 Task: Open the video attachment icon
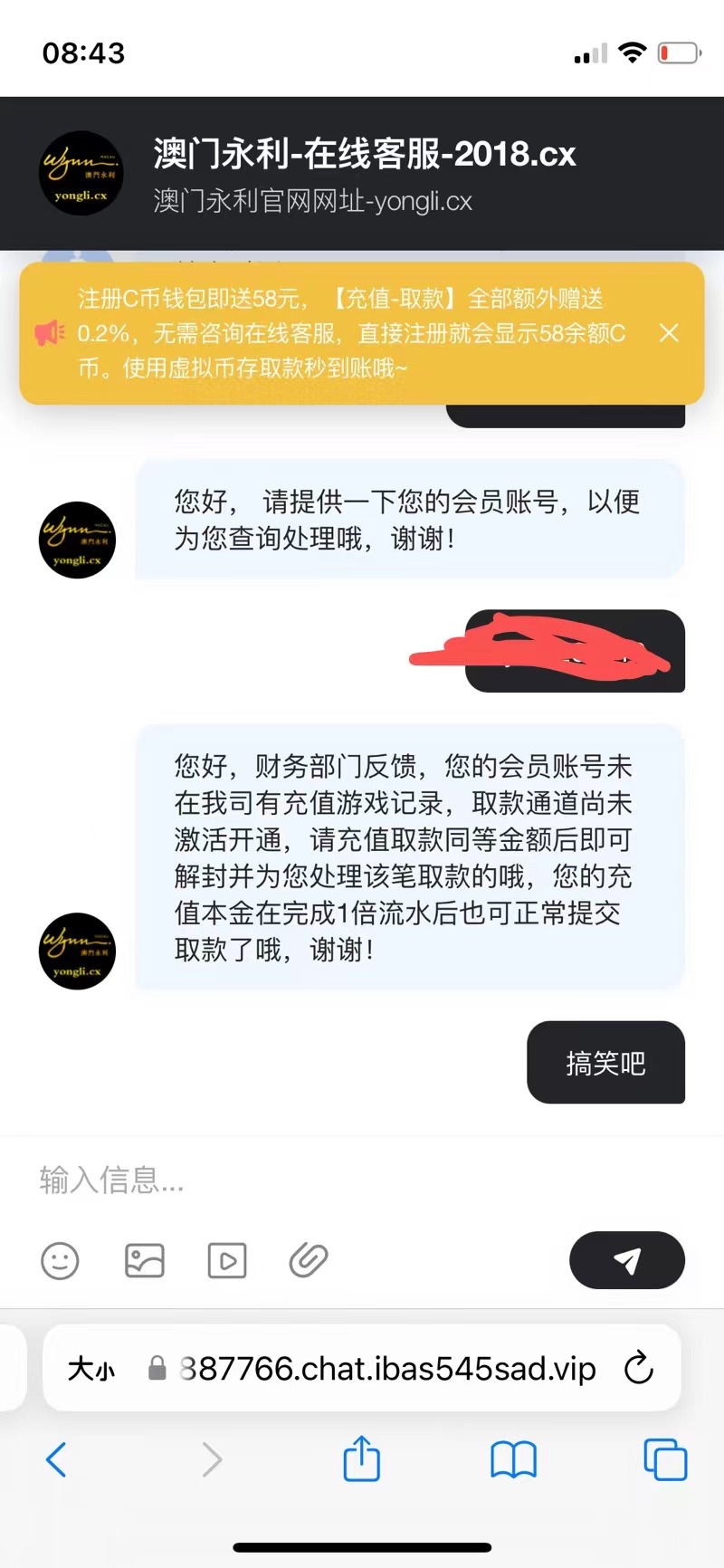coord(227,1259)
